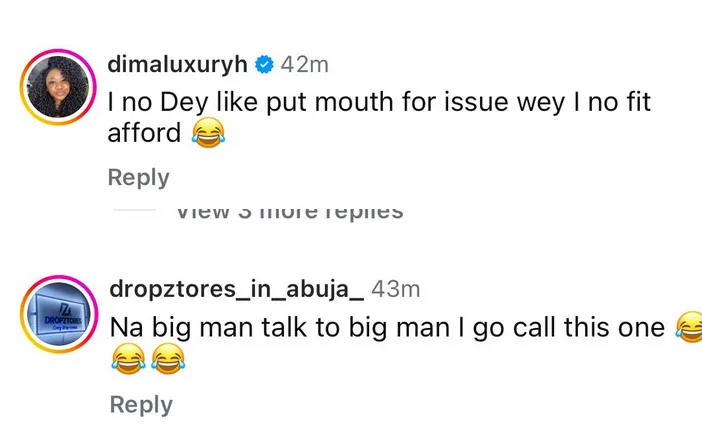Expand View 3 more replies
This screenshot has width=702, height=441.
pos(289,211)
